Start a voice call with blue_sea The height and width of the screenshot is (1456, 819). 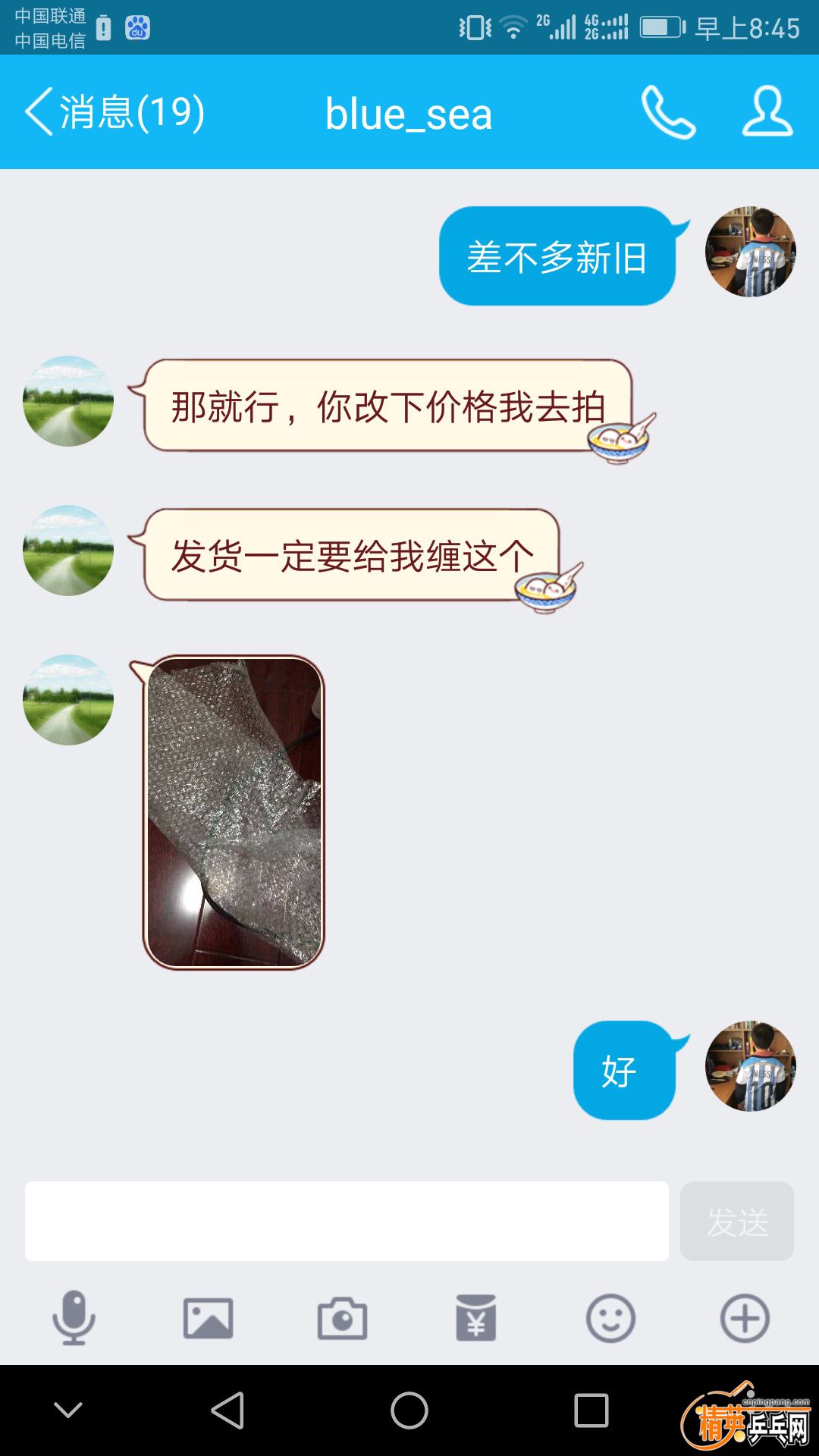[x=668, y=112]
